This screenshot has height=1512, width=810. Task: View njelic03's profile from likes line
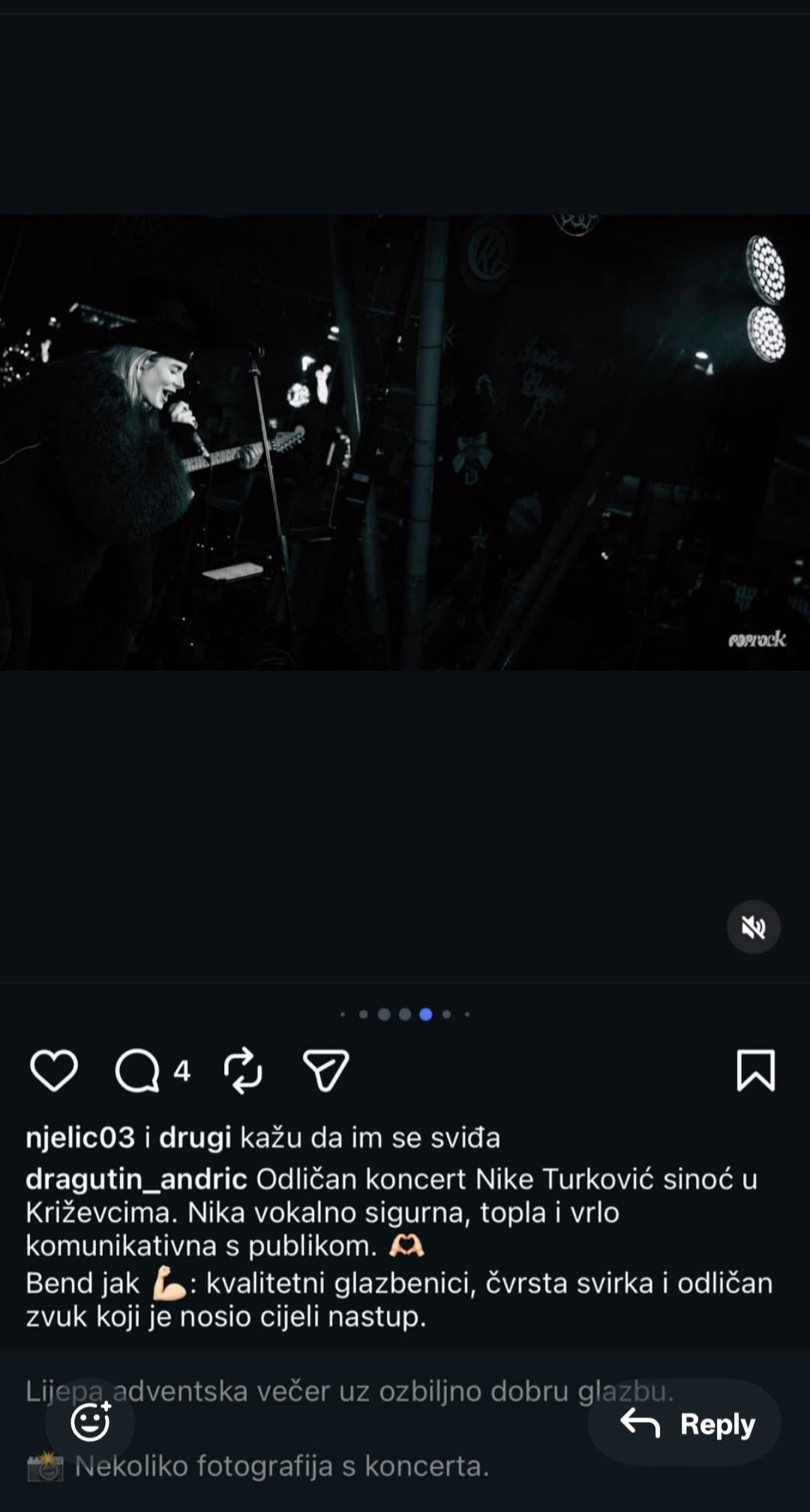click(80, 1138)
